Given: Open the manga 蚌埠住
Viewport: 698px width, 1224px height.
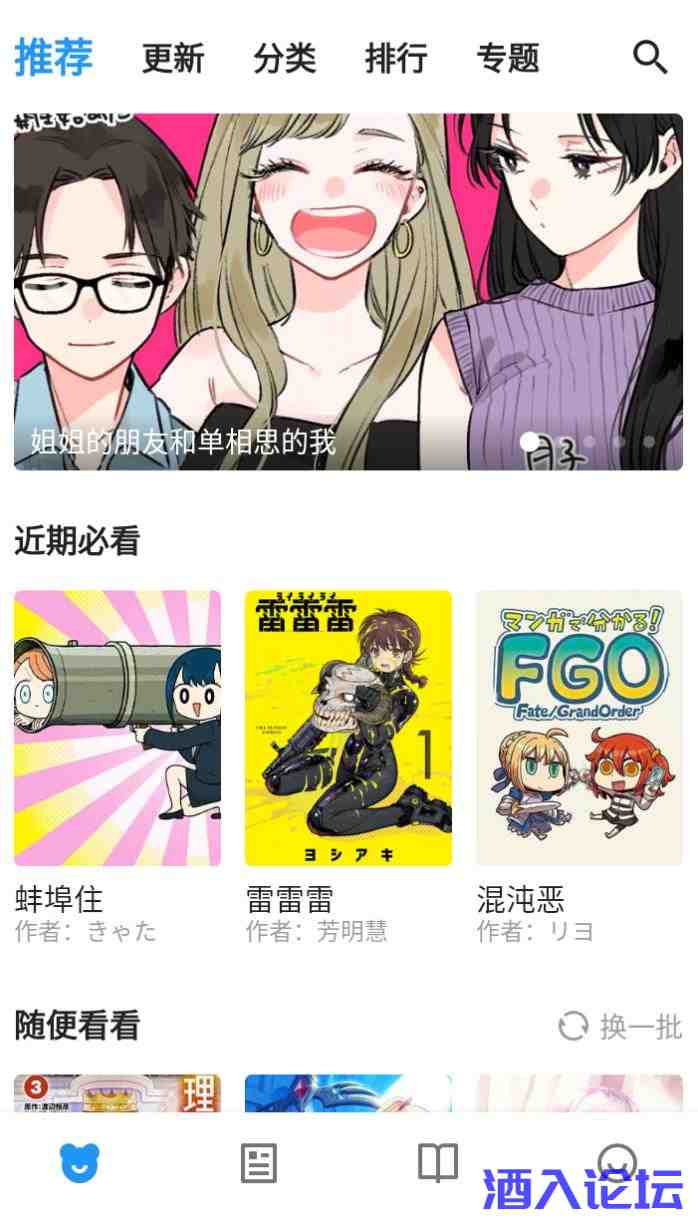Looking at the screenshot, I should [117, 728].
